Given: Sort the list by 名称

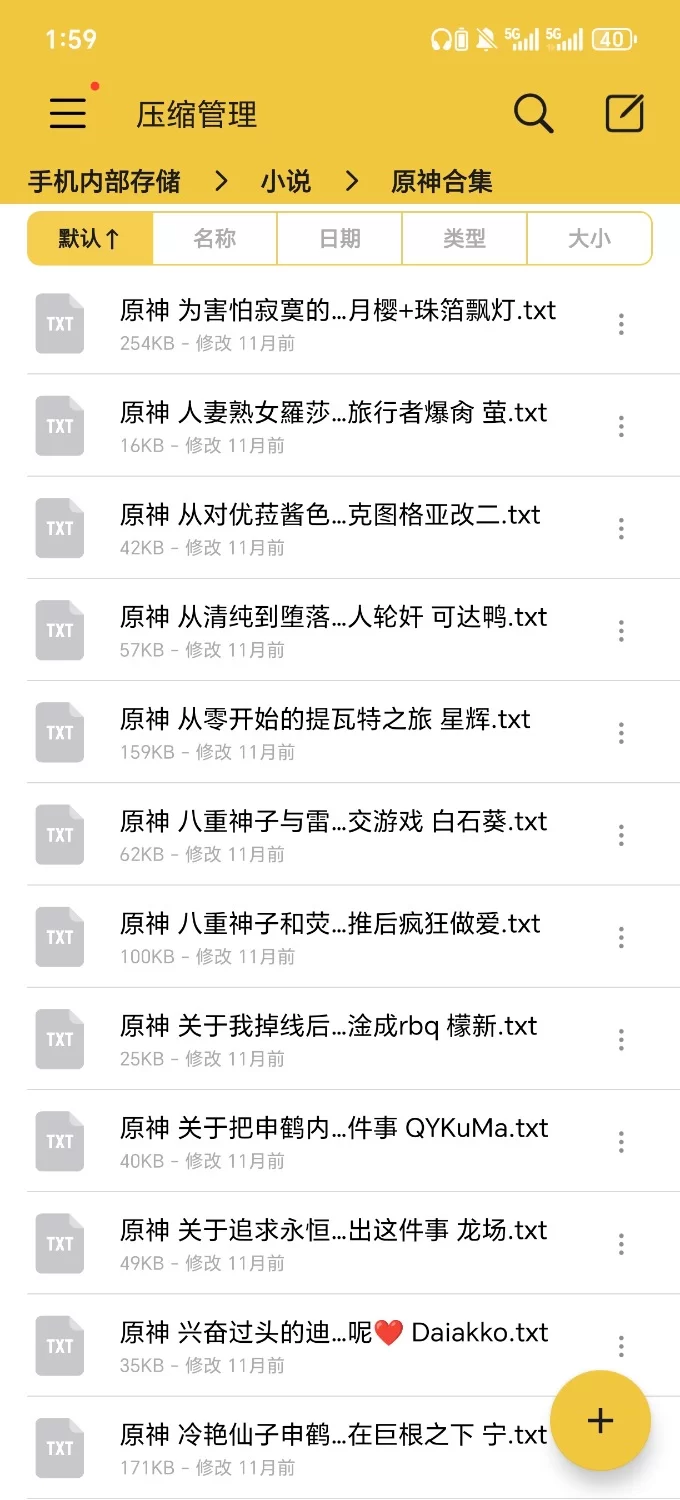Looking at the screenshot, I should tap(215, 238).
